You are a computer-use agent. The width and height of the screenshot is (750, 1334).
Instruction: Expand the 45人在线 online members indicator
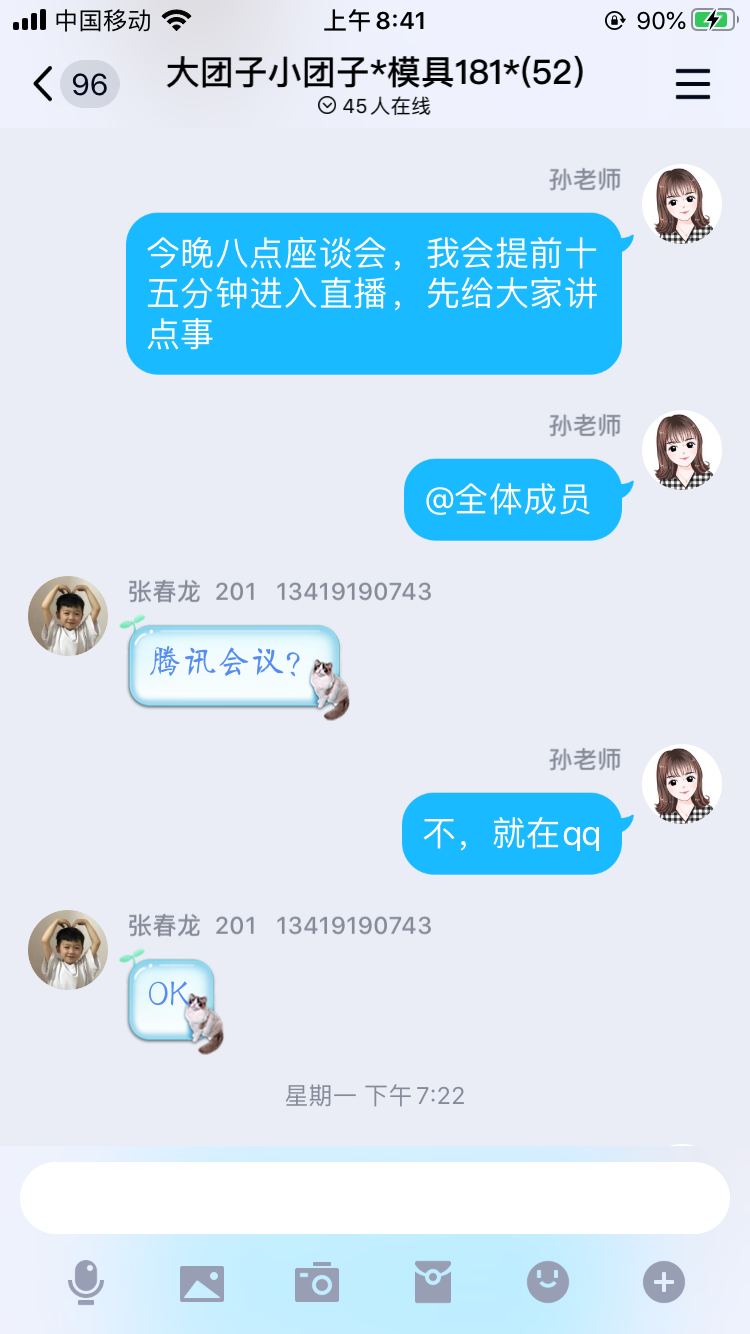374,106
